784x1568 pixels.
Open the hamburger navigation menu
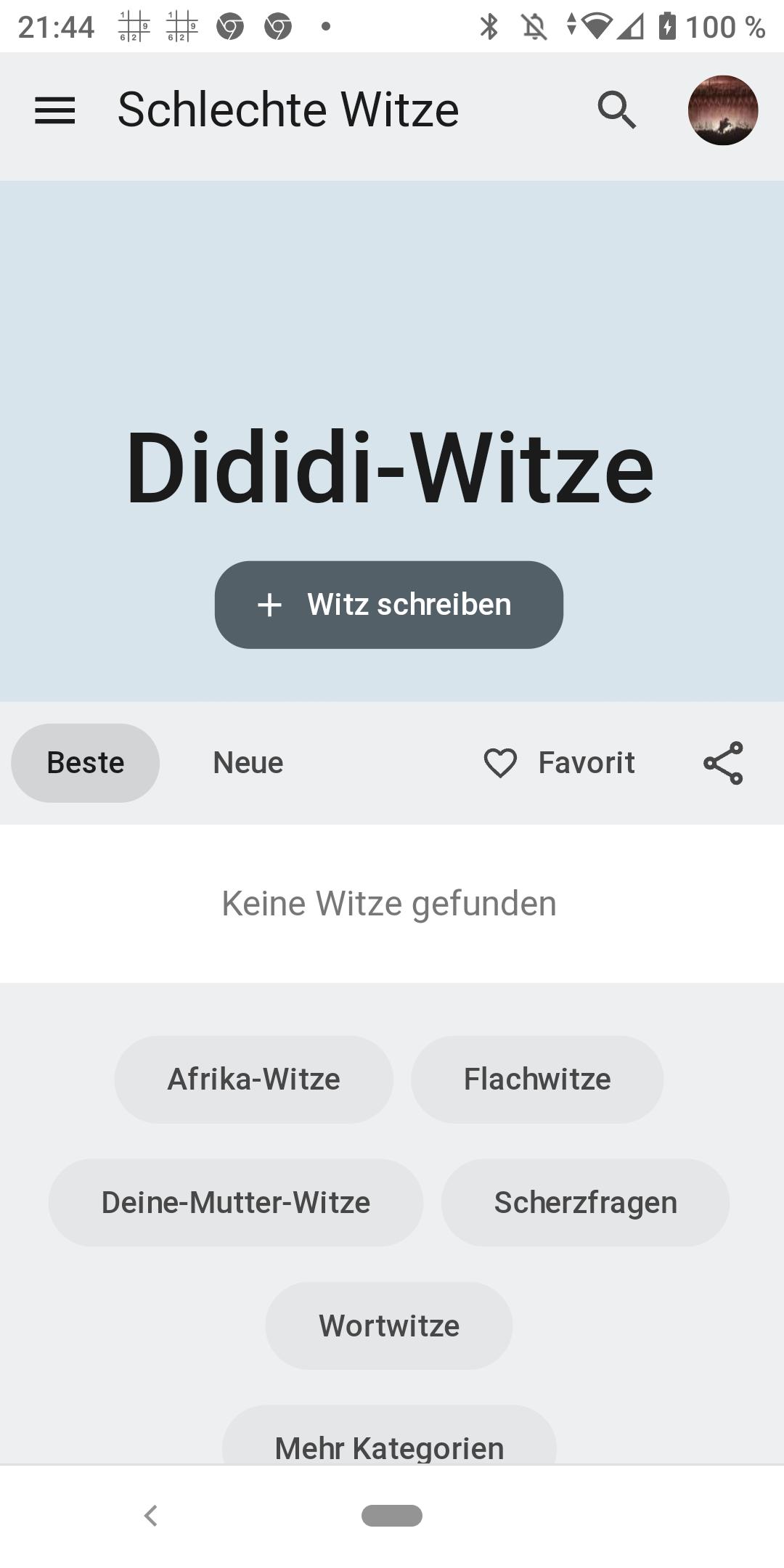55,110
